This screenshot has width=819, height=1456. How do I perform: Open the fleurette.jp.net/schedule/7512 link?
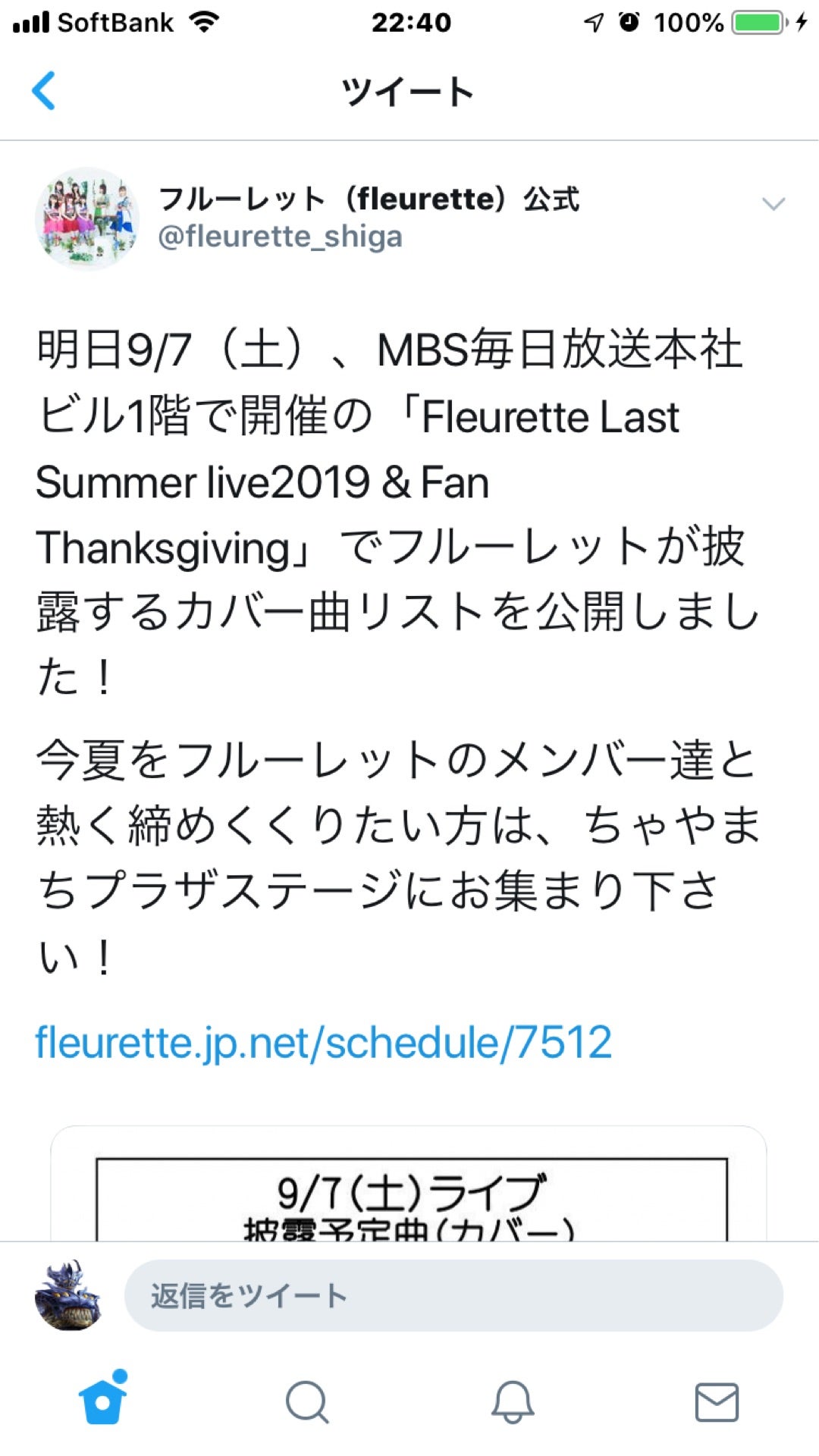[323, 1042]
